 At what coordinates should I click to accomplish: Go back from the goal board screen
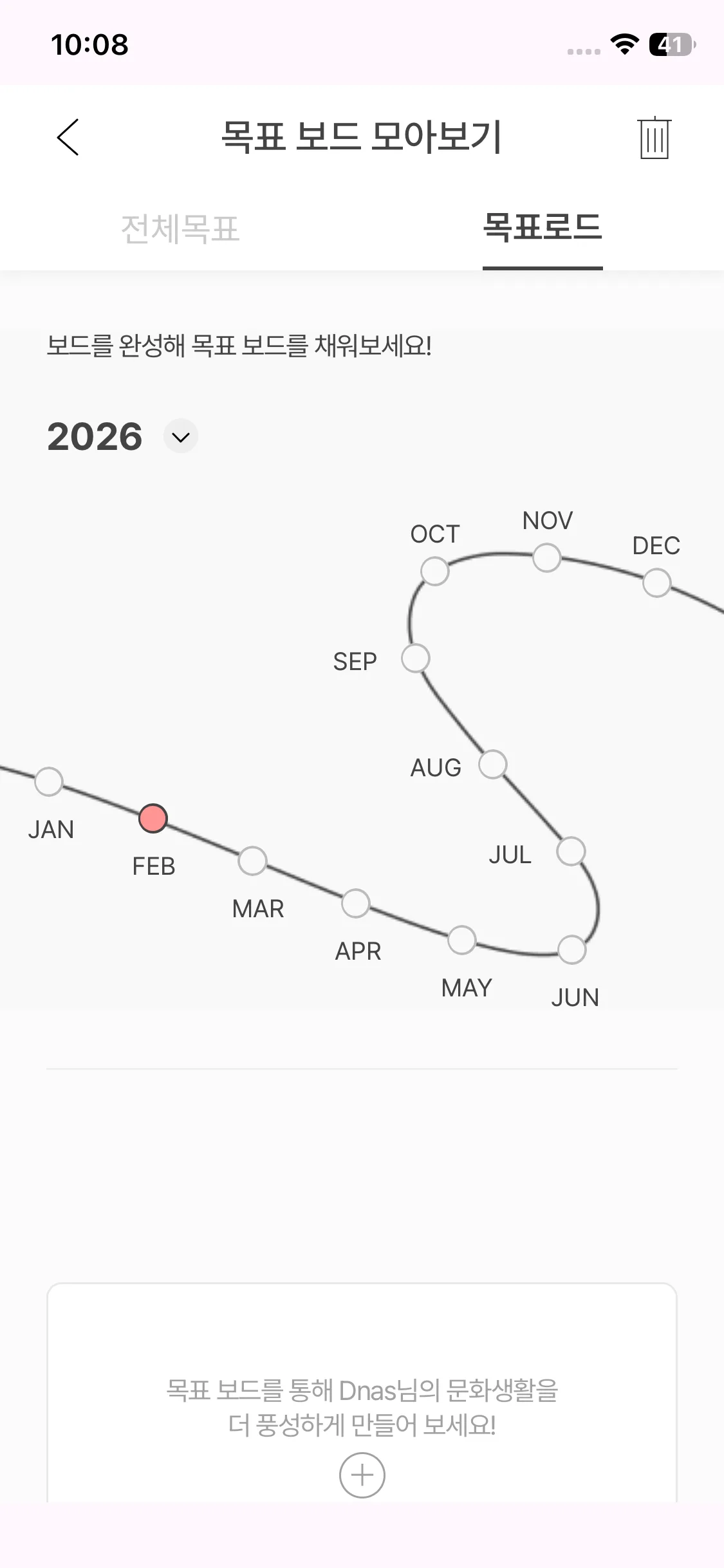68,137
